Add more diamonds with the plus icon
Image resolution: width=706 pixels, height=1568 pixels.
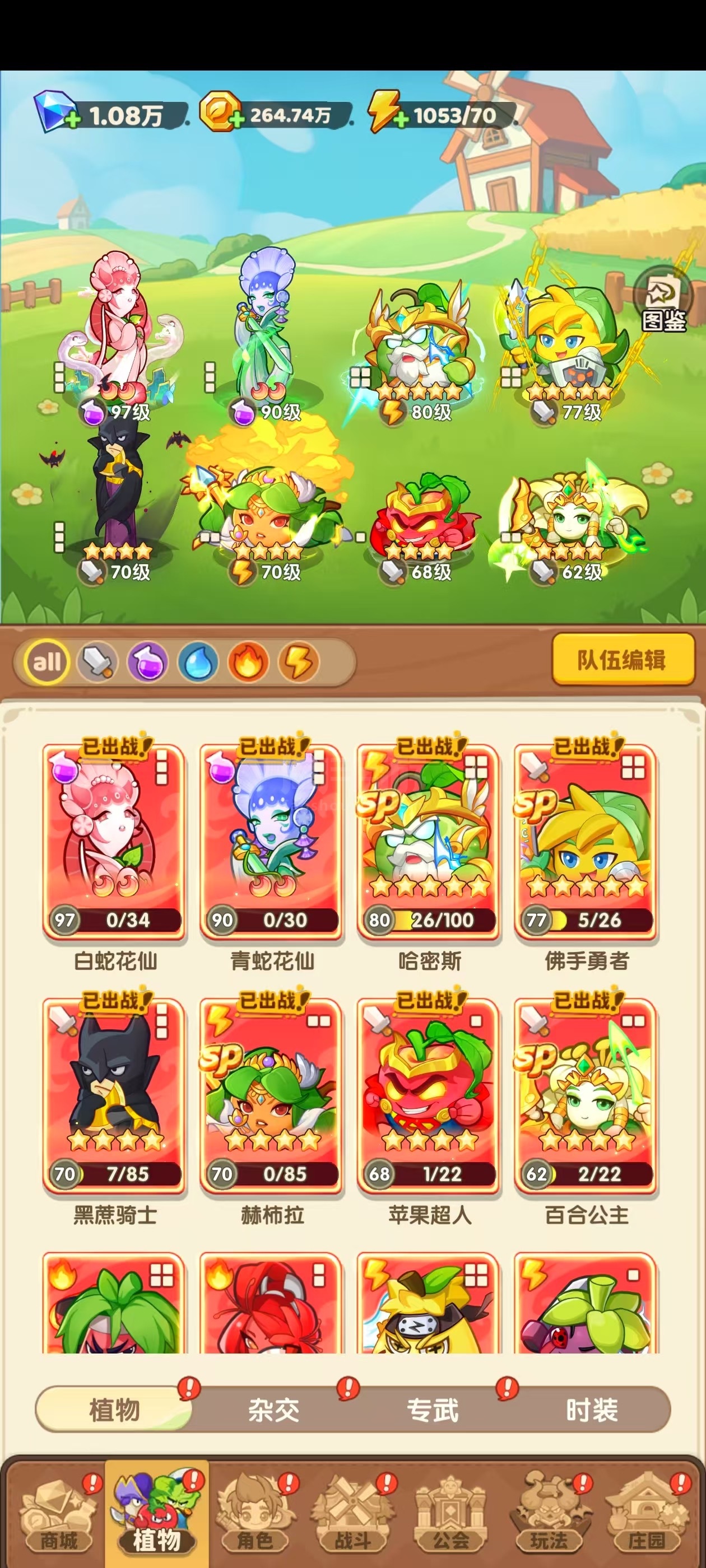72,120
